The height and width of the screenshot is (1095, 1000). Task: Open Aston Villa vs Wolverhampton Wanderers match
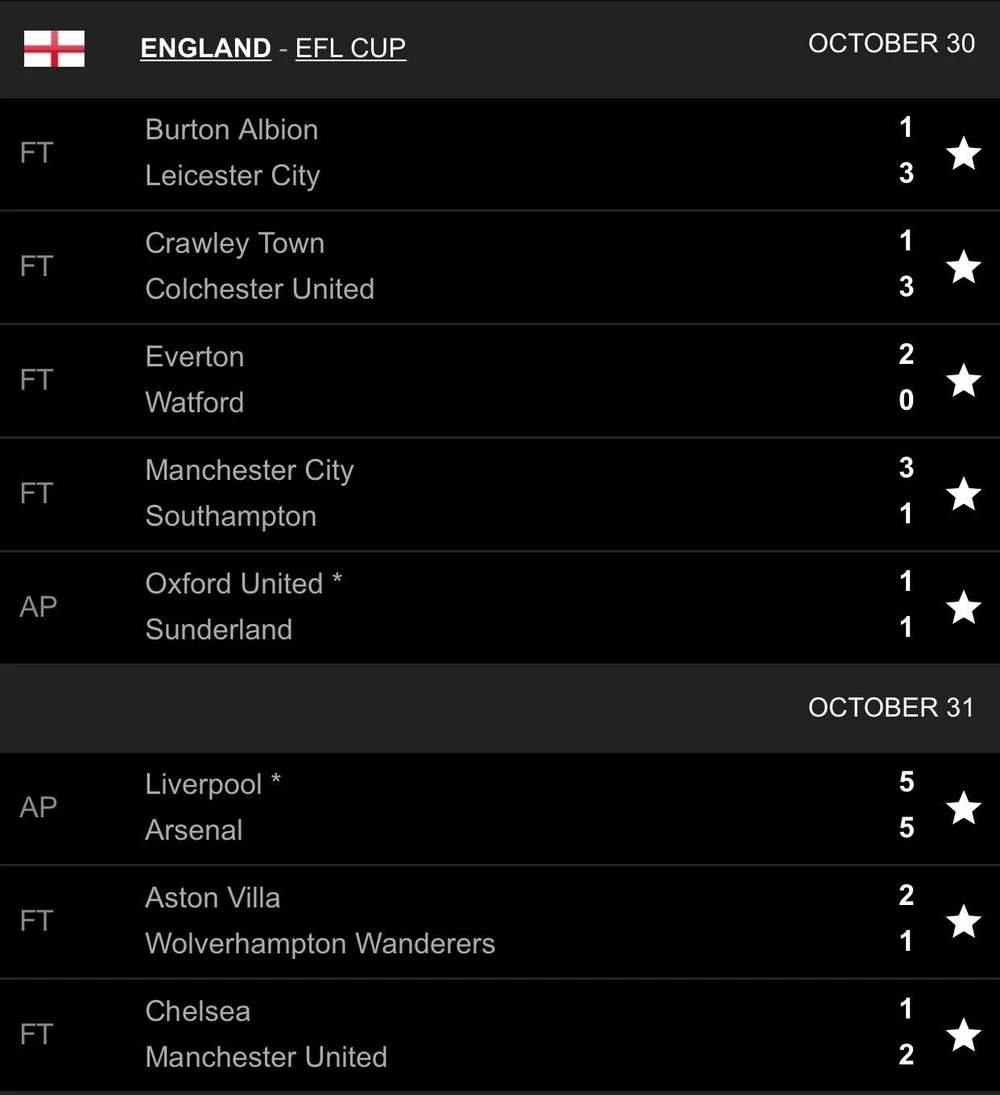pyautogui.click(x=450, y=921)
